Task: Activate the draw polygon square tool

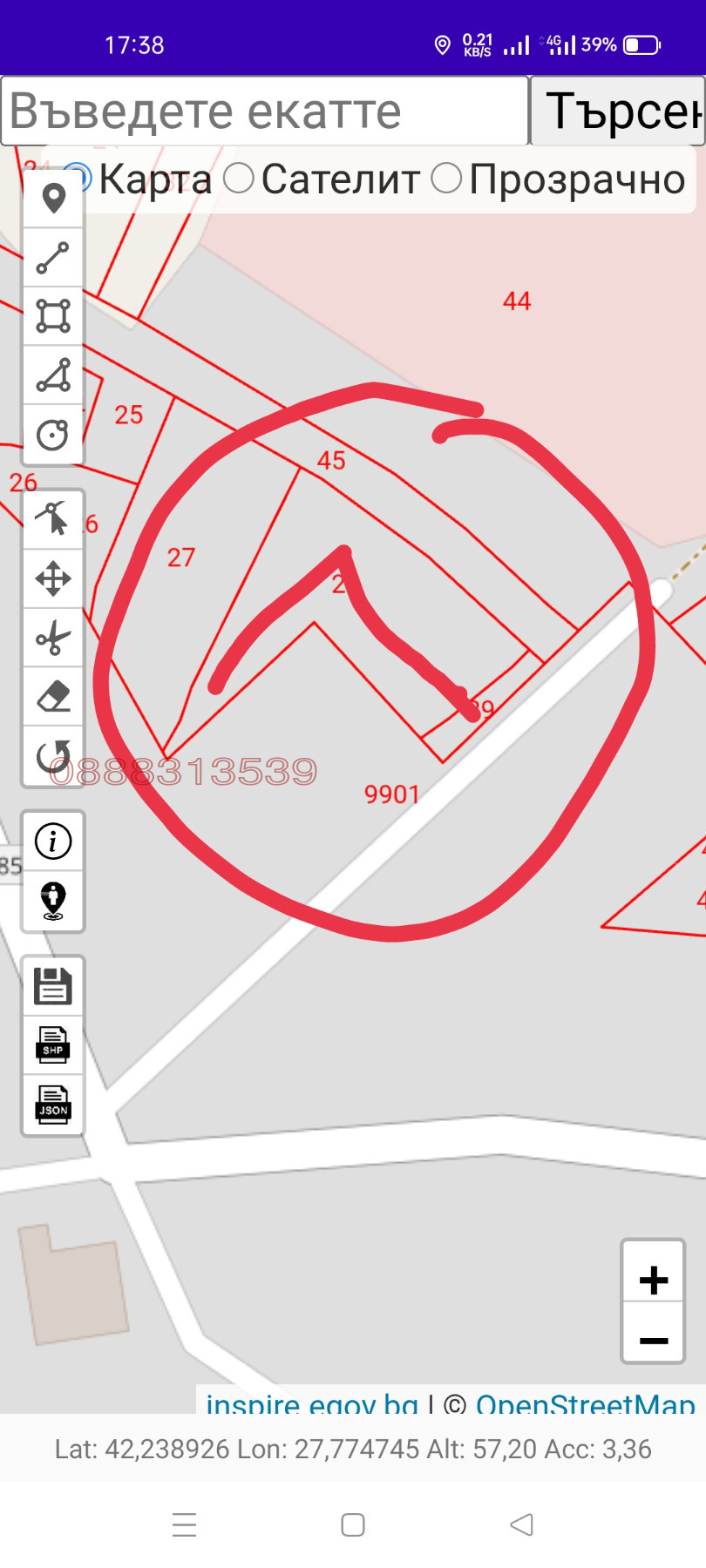Action: [x=53, y=316]
